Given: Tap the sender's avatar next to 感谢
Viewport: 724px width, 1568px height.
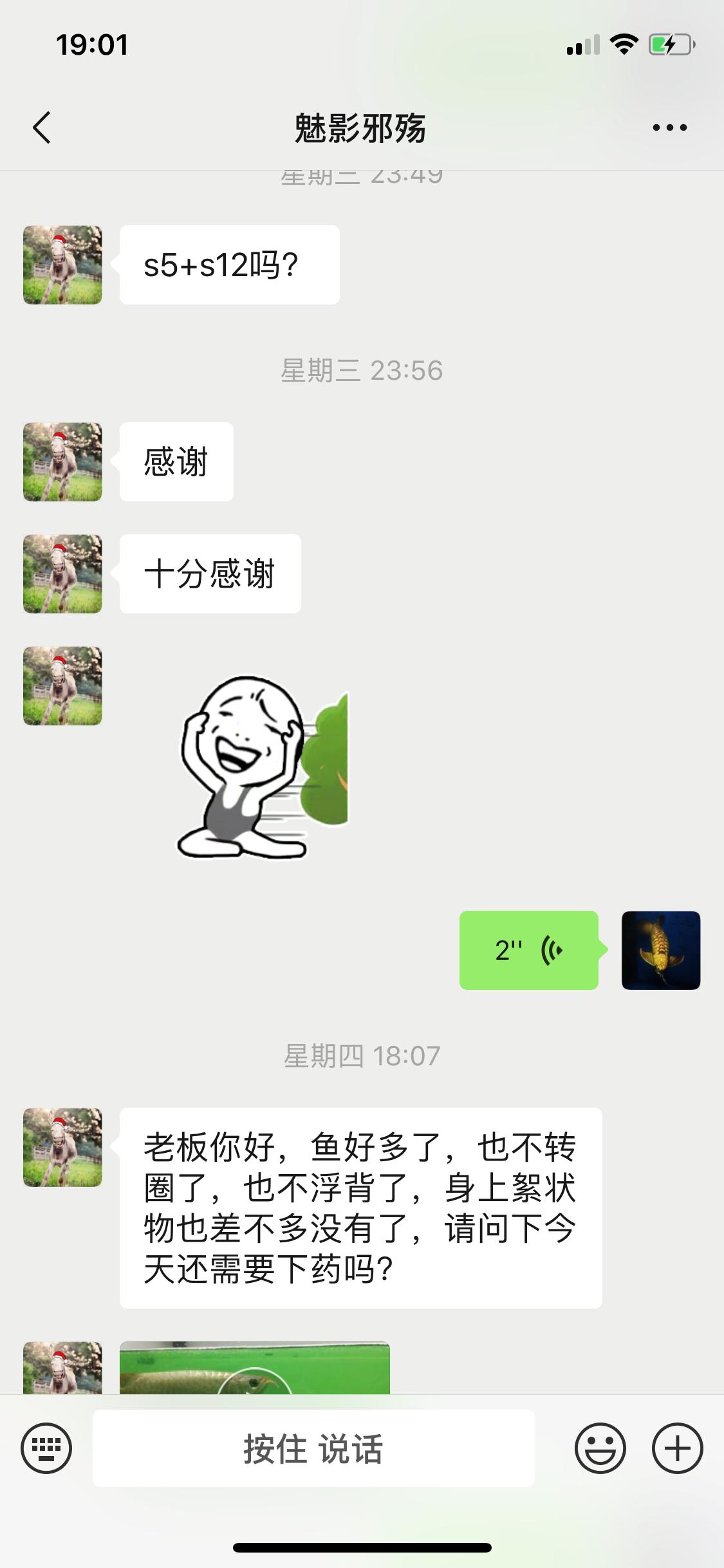Looking at the screenshot, I should click(61, 461).
